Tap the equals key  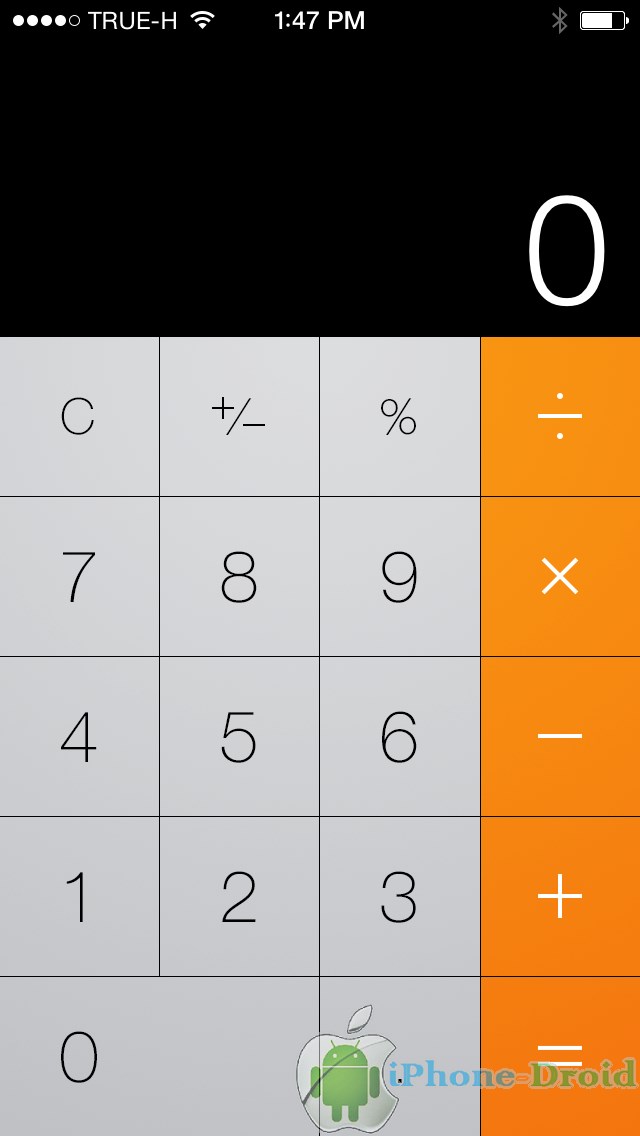click(560, 1056)
